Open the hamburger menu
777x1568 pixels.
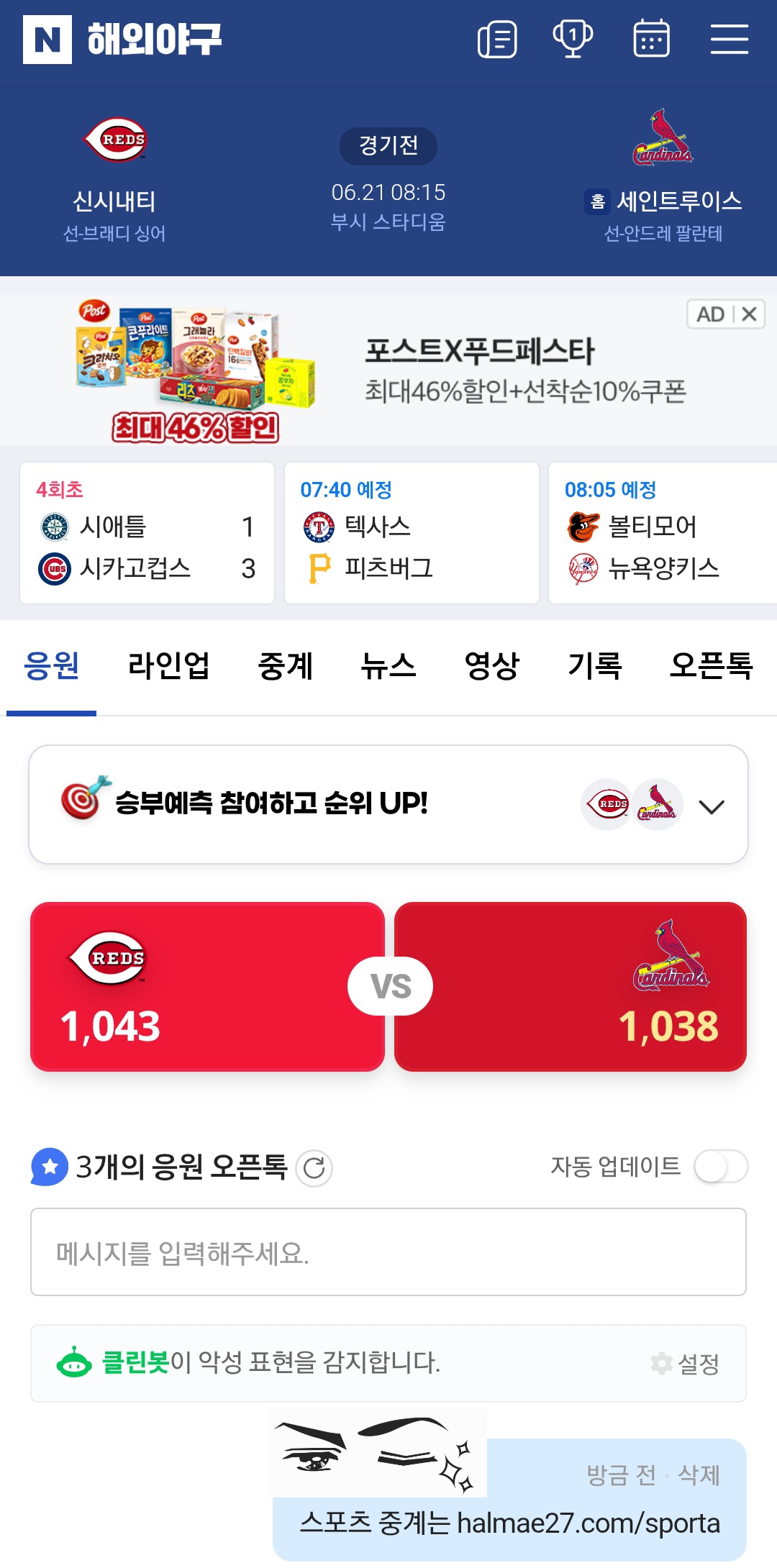(x=729, y=40)
